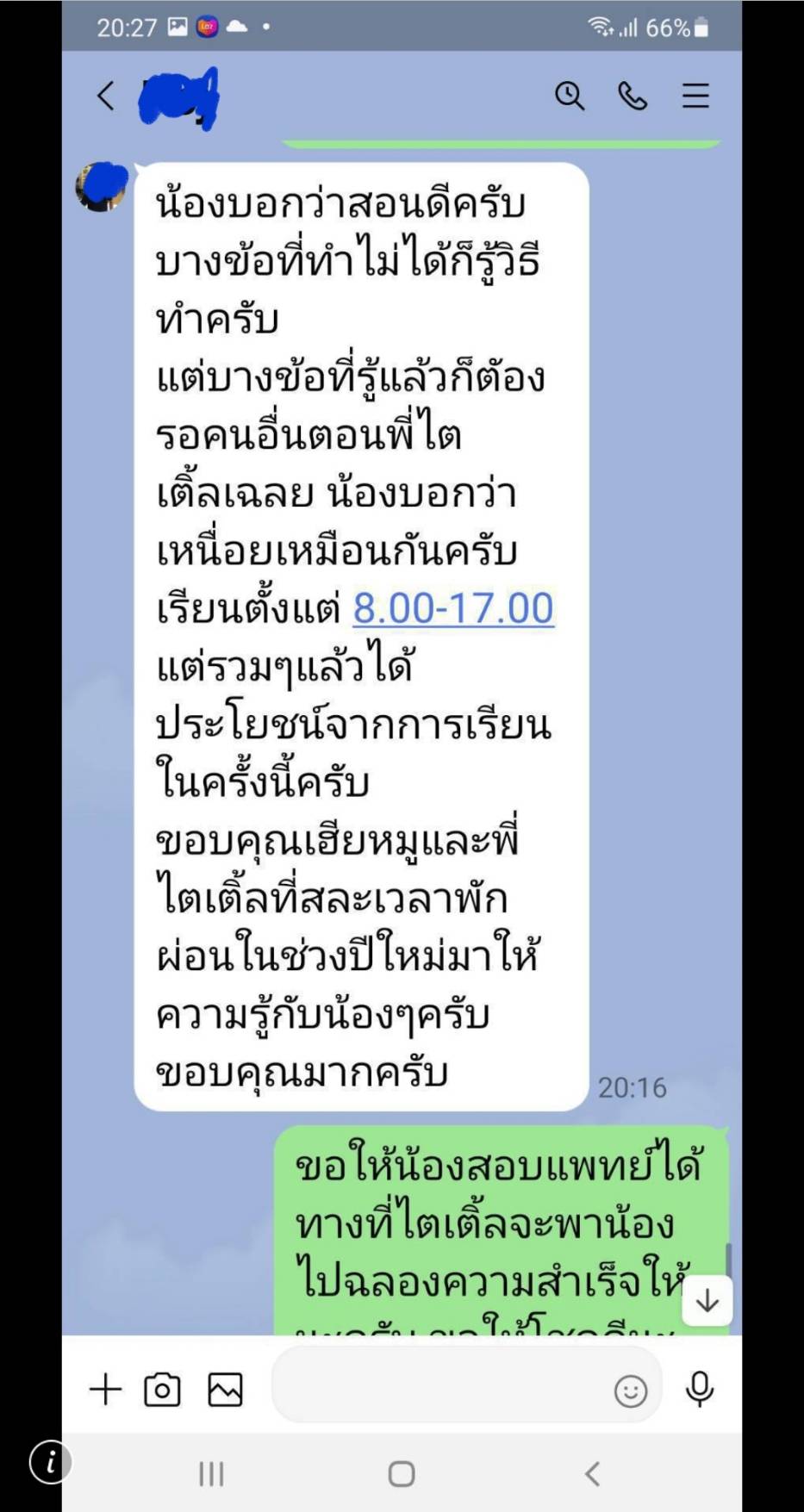Open the plus attachment menu
This screenshot has width=804, height=1512.
point(106,1390)
